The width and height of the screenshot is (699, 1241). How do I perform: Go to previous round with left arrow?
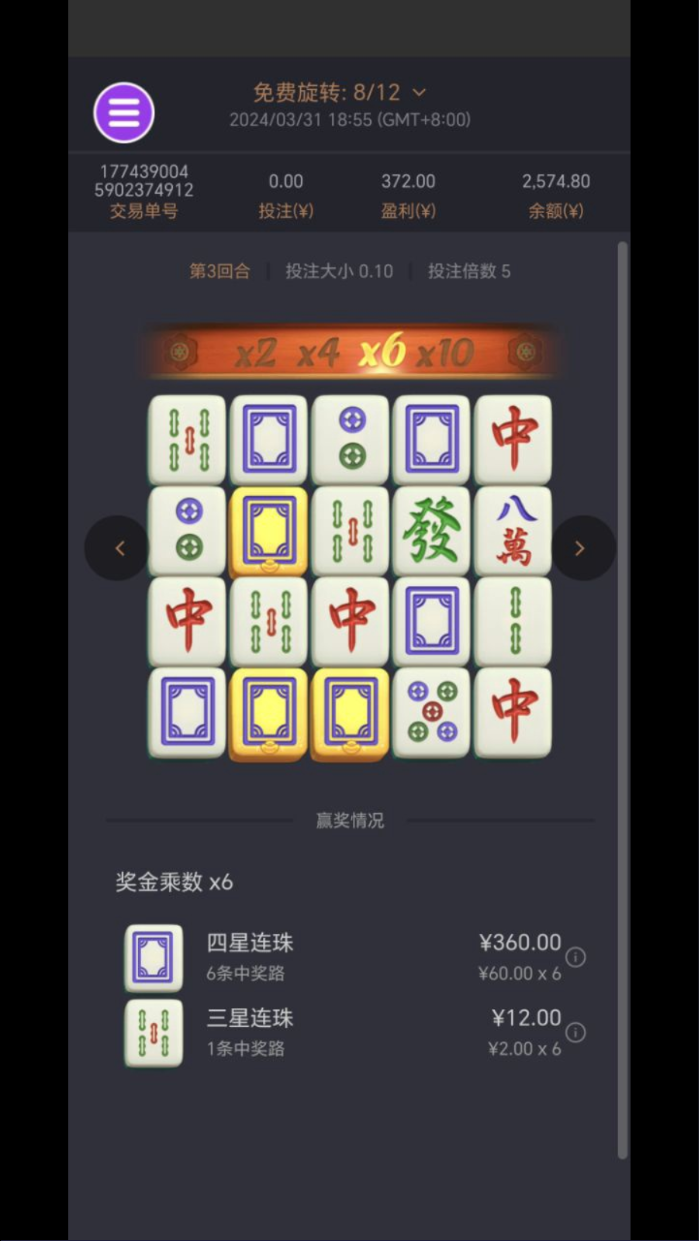click(118, 548)
